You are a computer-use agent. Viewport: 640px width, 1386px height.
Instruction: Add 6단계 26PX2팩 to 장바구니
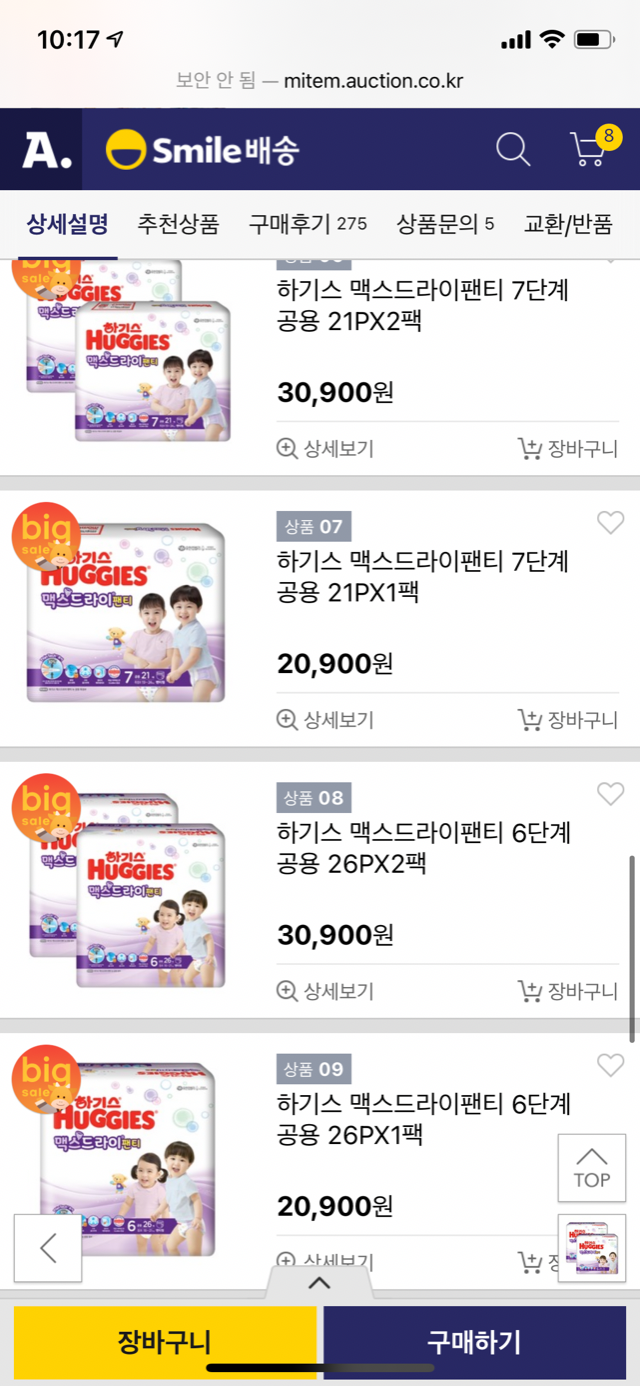coord(567,991)
